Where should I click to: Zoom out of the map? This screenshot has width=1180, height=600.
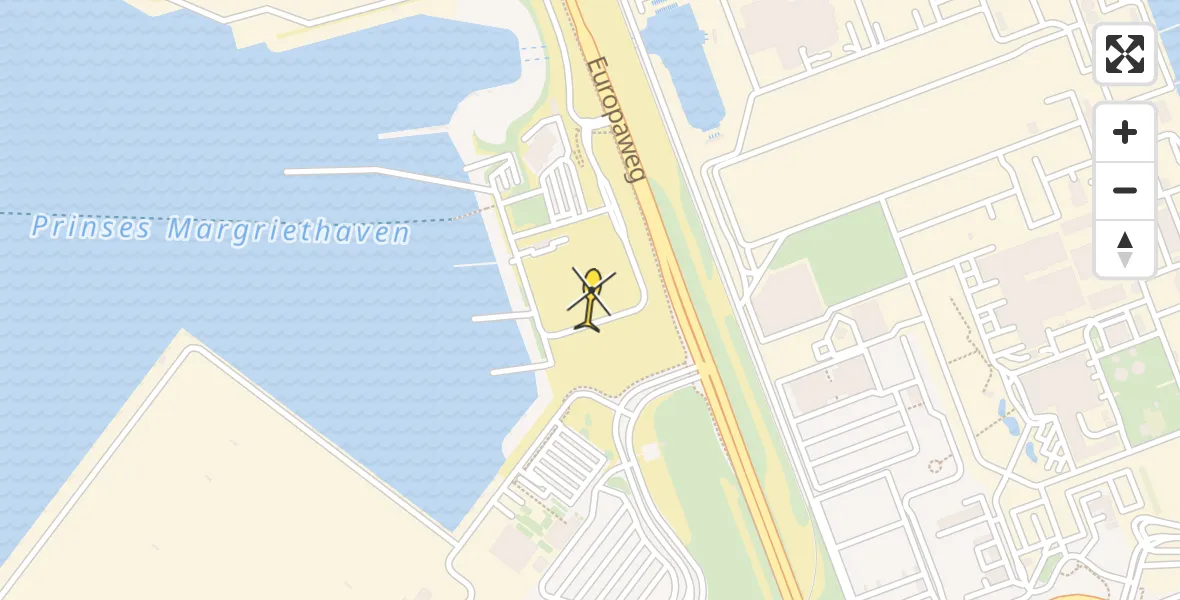1125,190
